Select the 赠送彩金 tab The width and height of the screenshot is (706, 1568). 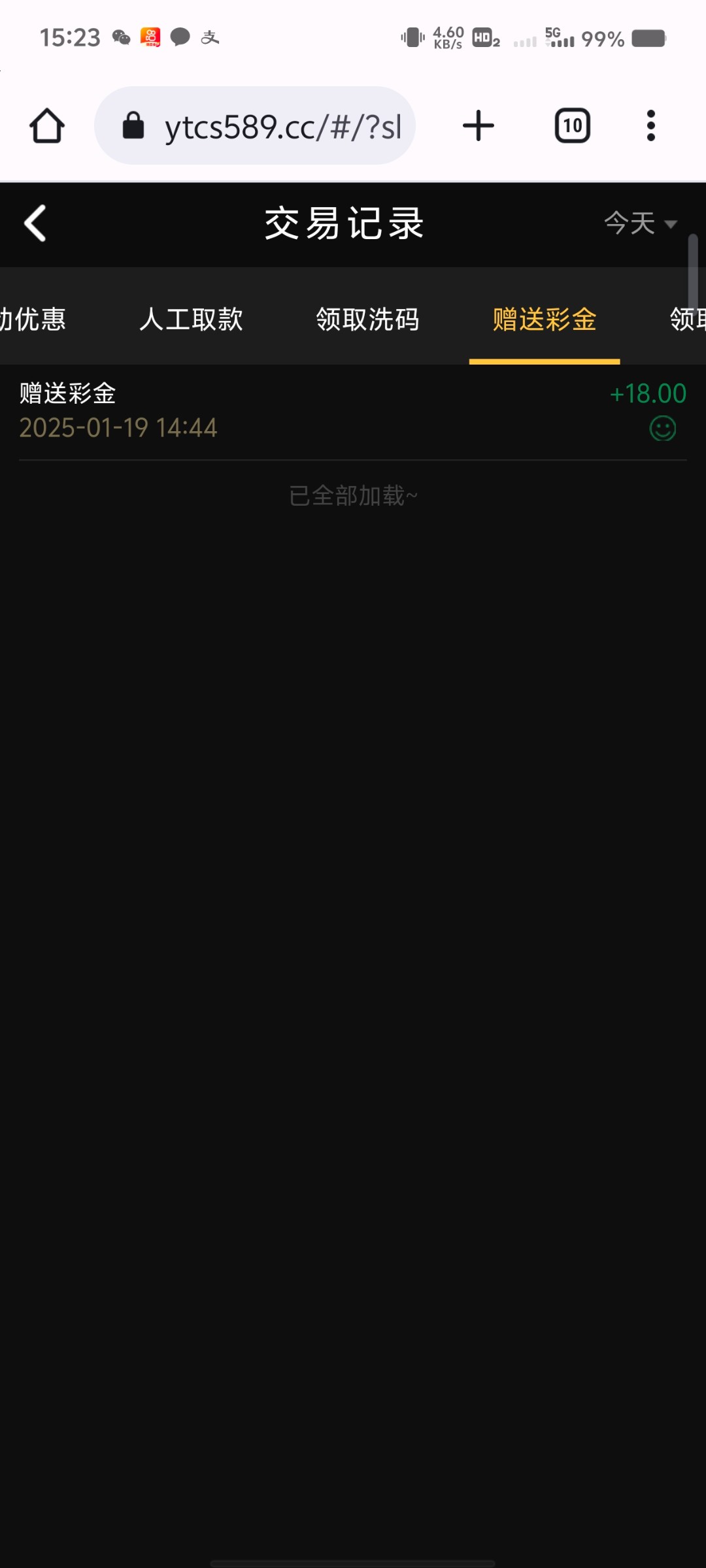pos(544,319)
